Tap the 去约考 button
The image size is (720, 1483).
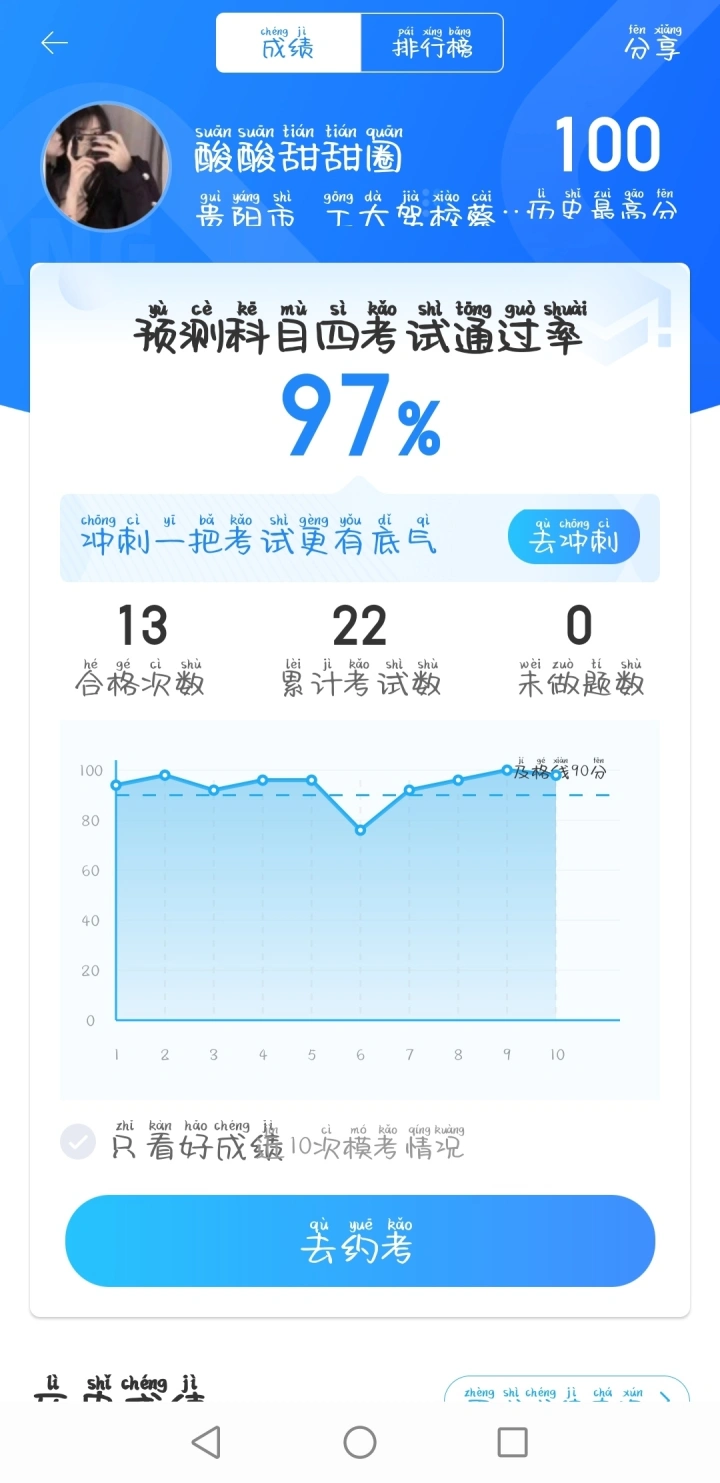pyautogui.click(x=360, y=1241)
